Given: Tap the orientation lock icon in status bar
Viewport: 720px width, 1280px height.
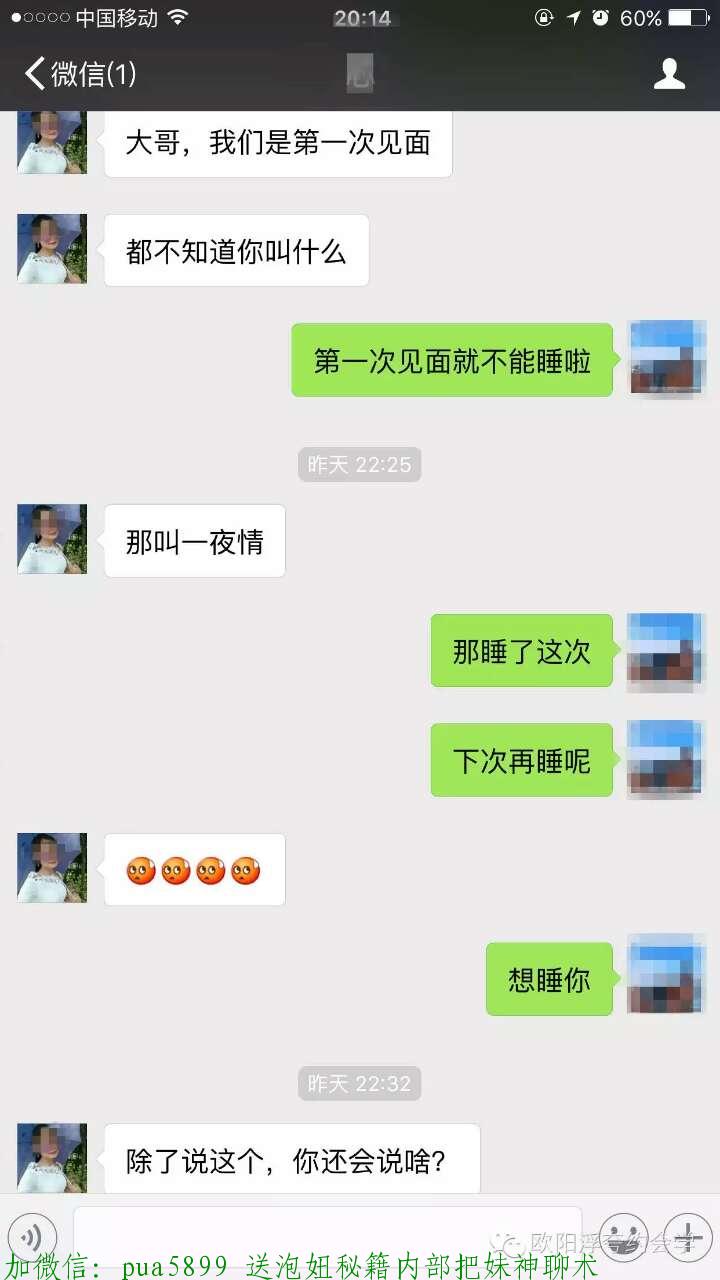Looking at the screenshot, I should (541, 16).
